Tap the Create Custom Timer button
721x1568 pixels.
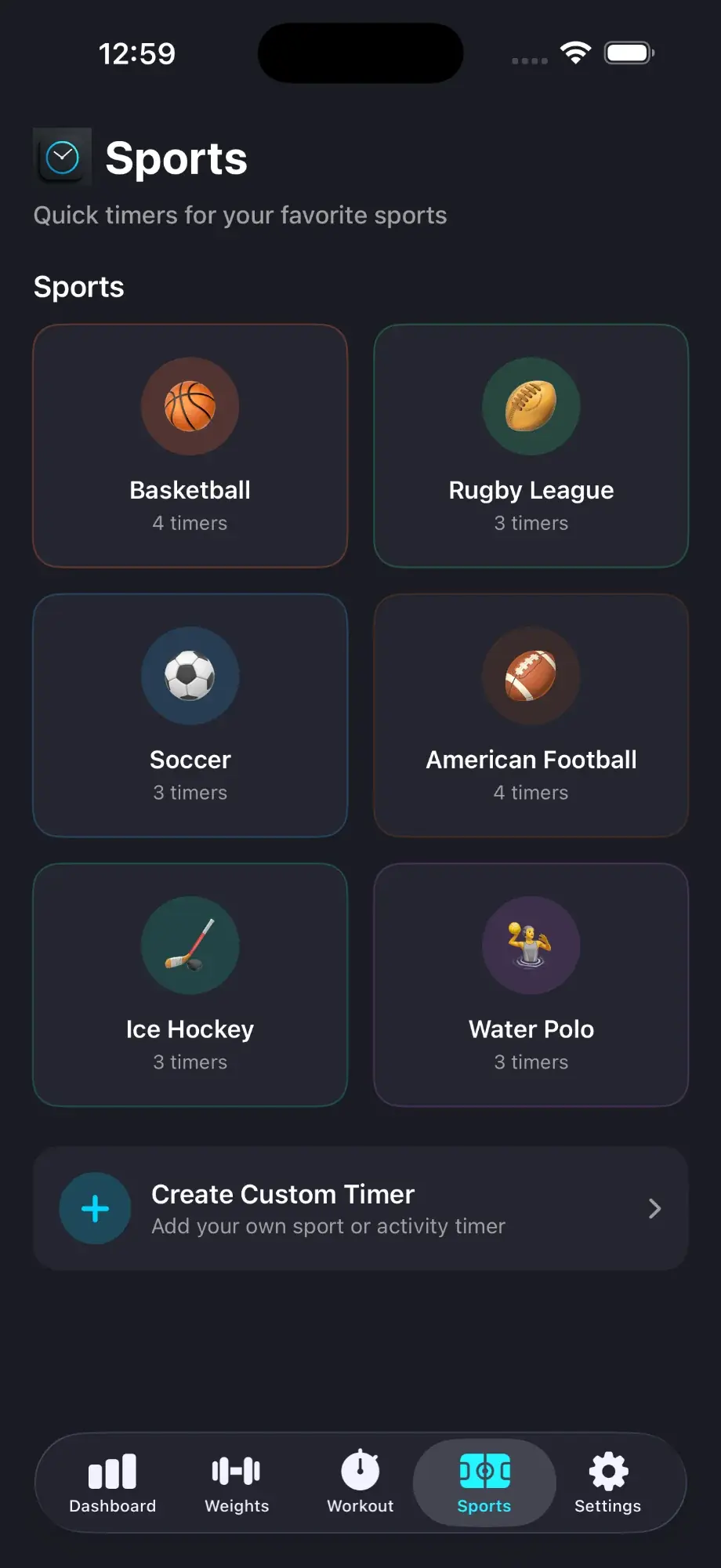360,1208
